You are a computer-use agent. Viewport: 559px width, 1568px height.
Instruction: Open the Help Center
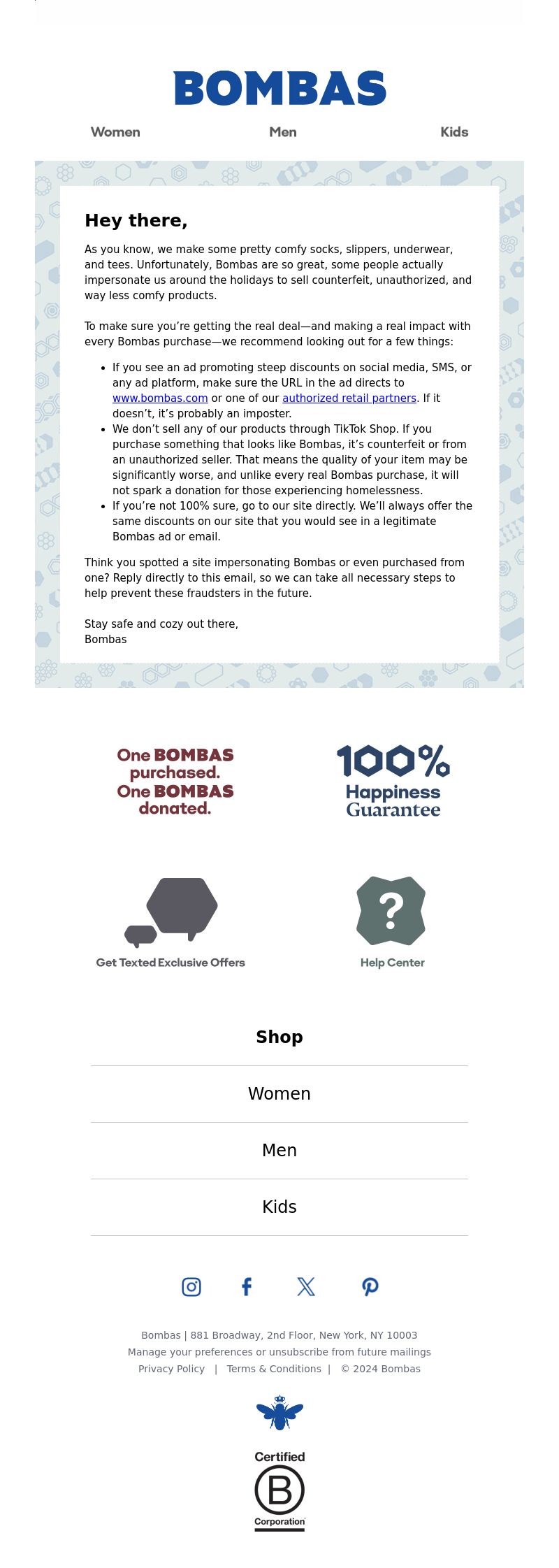[x=392, y=923]
